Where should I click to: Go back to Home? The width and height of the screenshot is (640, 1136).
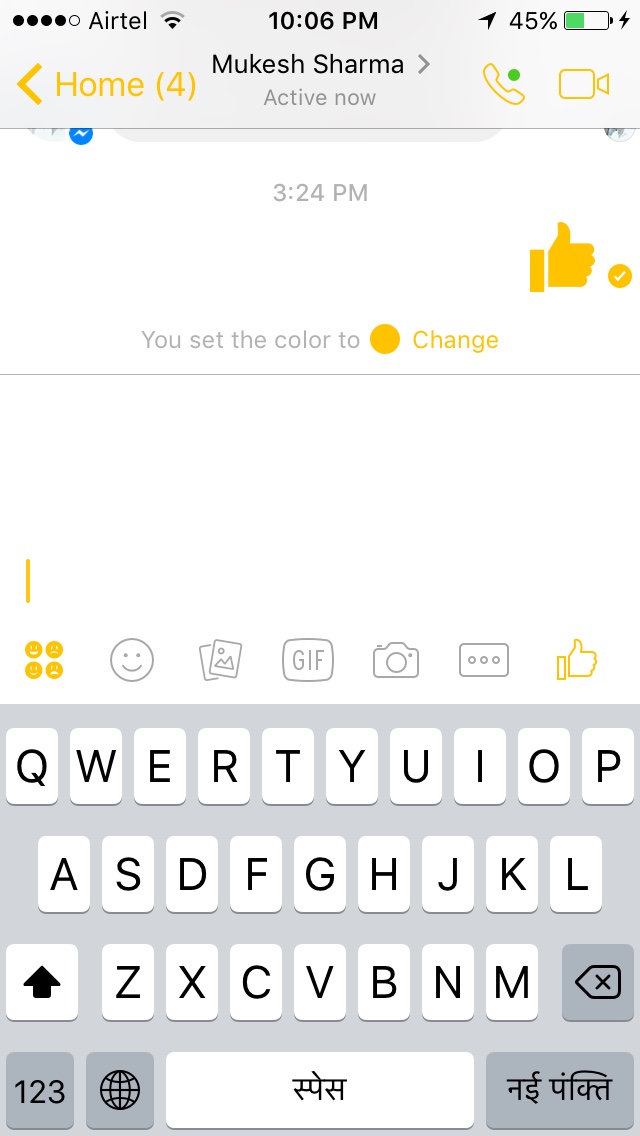106,85
